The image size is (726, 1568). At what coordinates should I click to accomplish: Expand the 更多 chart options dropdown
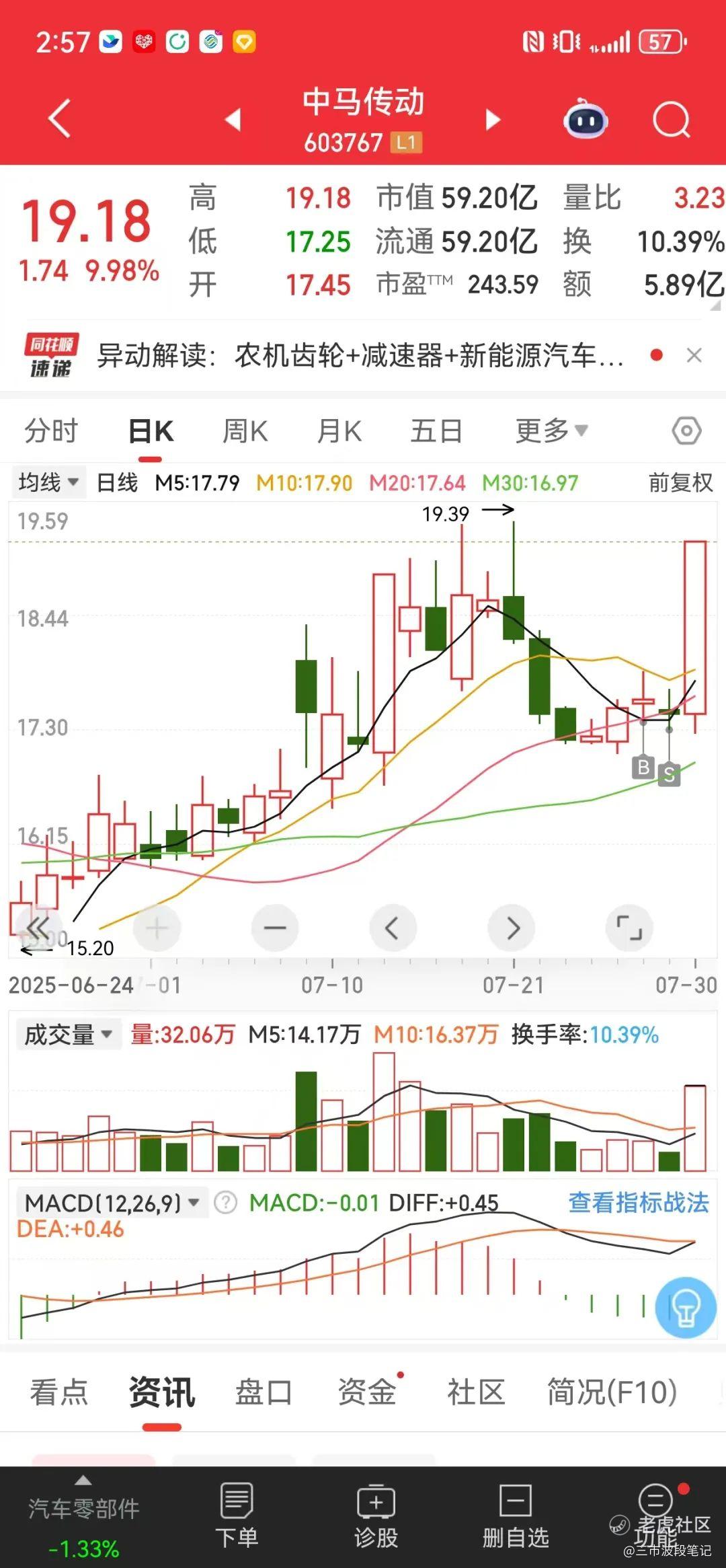pyautogui.click(x=551, y=431)
